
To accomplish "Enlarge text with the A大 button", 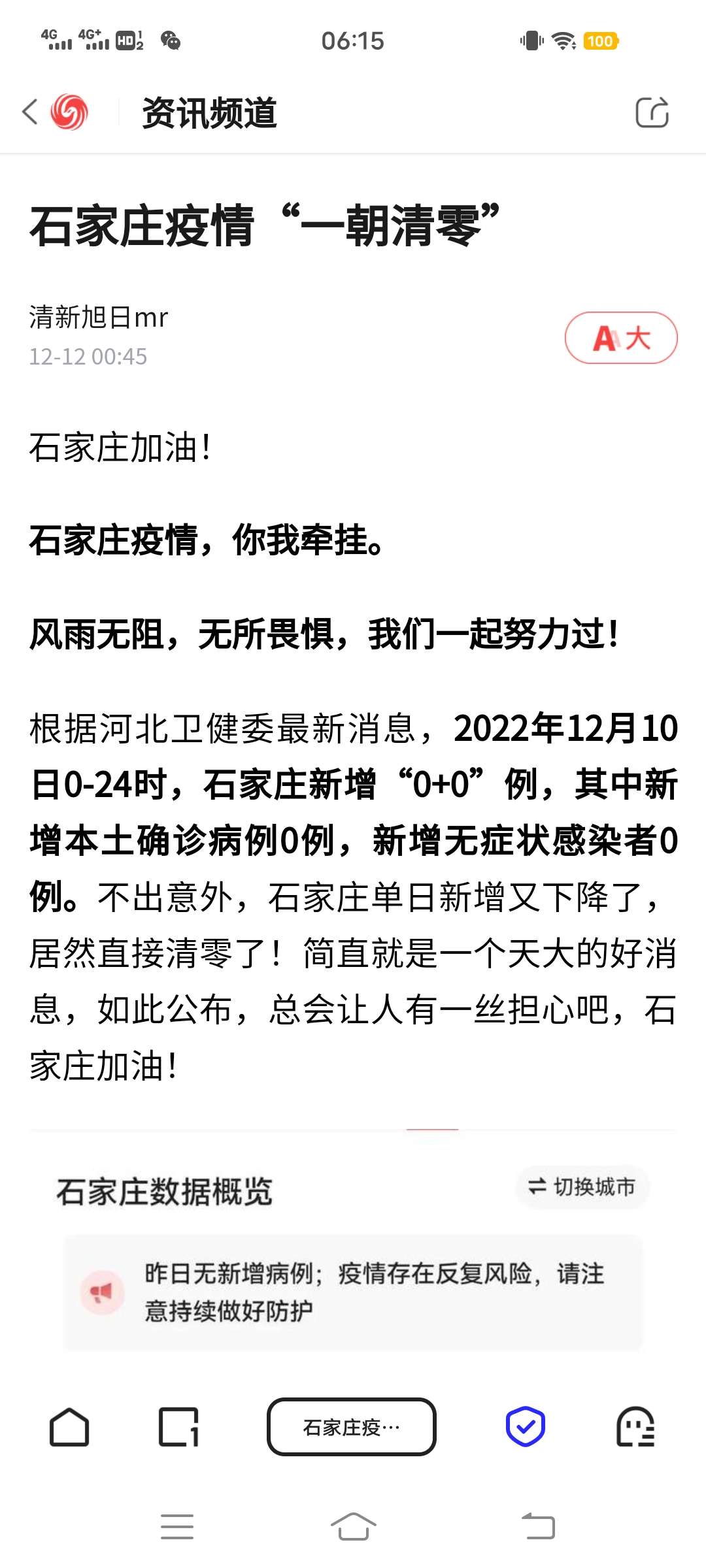I will (x=621, y=338).
